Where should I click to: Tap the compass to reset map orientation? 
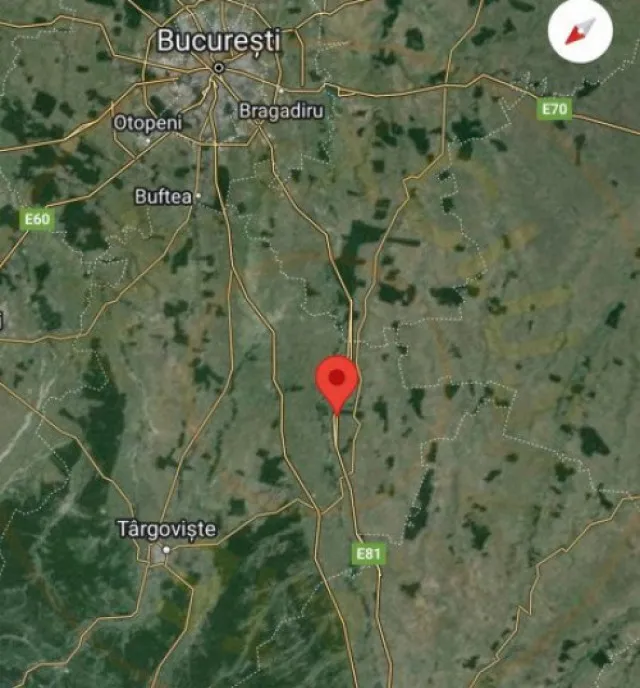(580, 32)
